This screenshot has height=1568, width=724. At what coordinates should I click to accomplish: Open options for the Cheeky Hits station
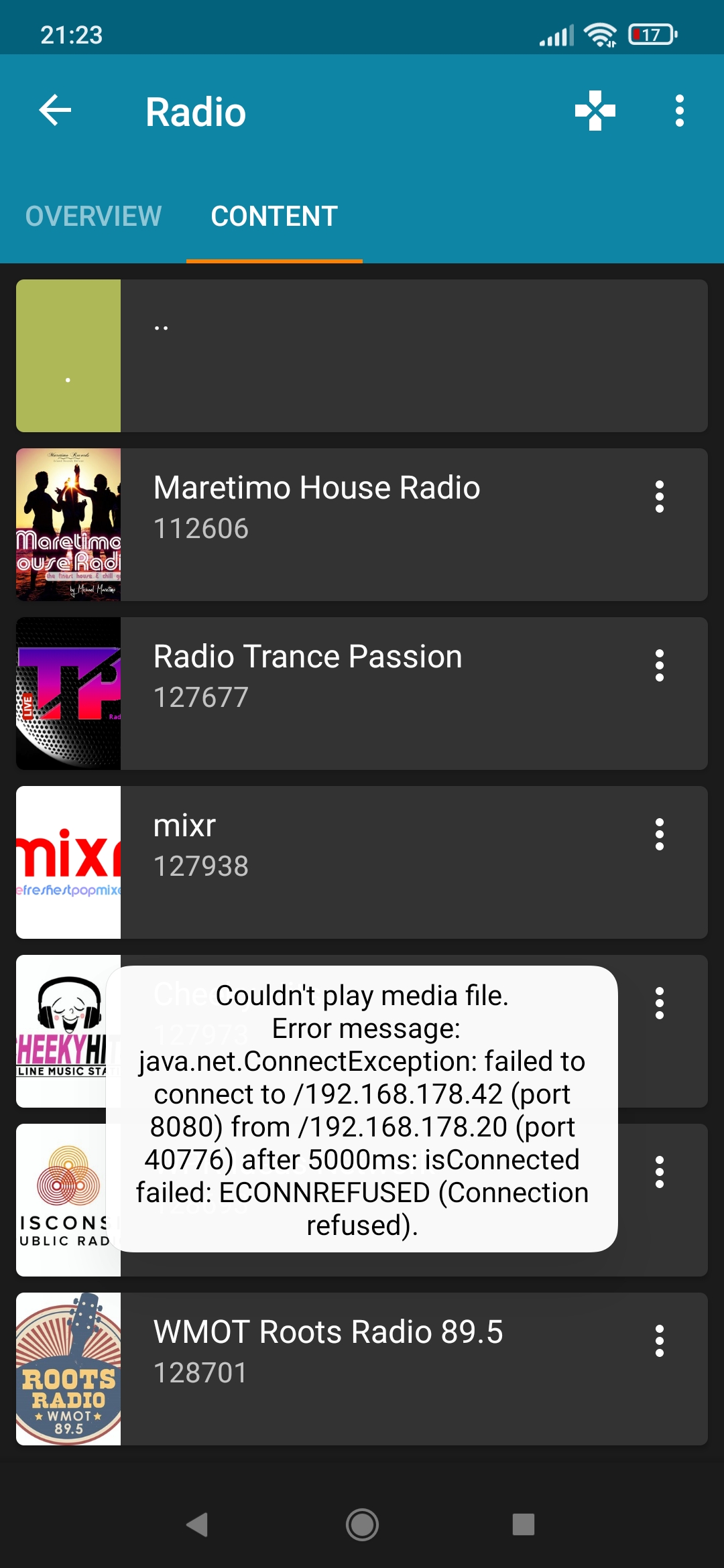tap(660, 1003)
